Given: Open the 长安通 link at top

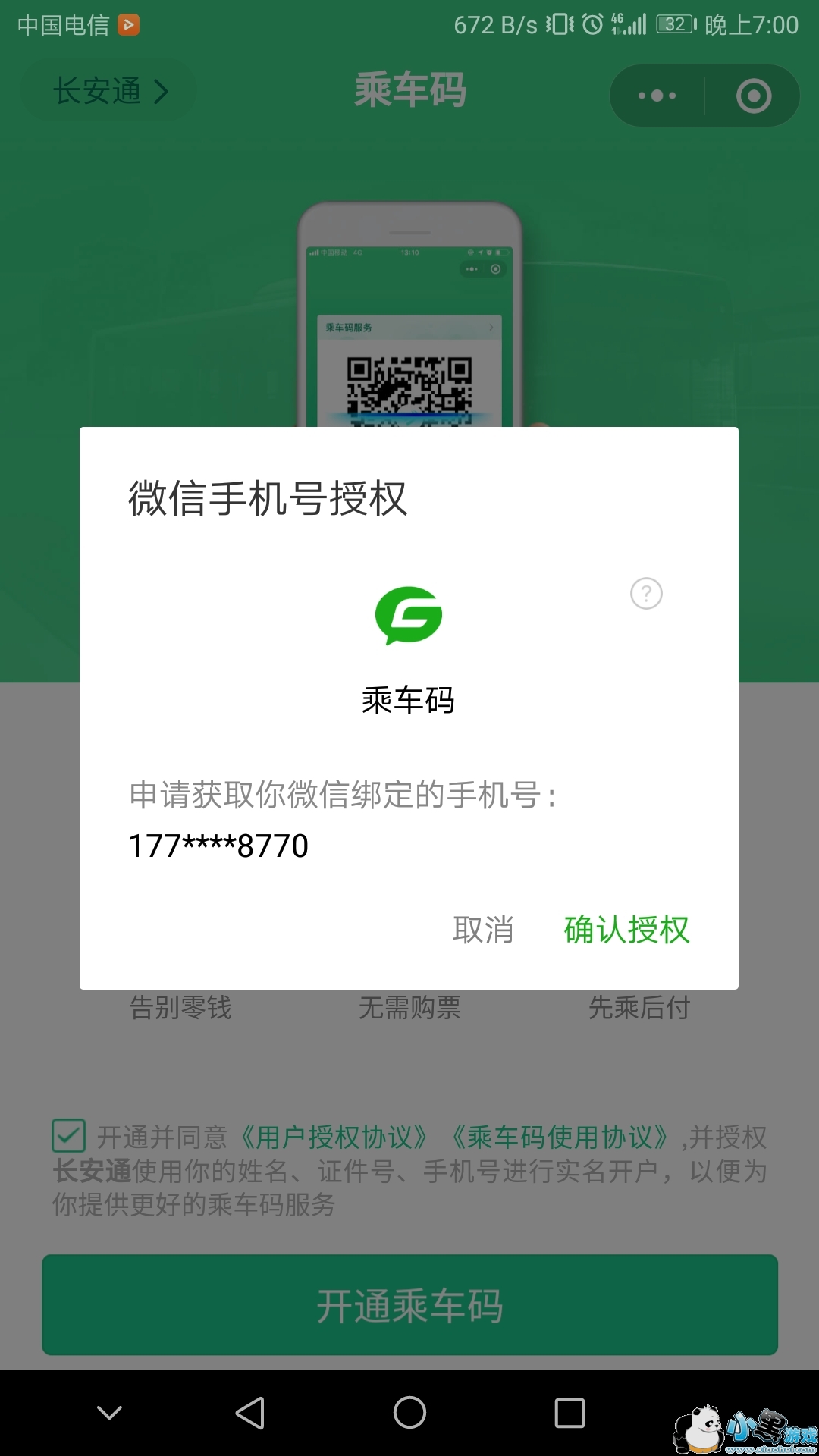Looking at the screenshot, I should click(109, 92).
